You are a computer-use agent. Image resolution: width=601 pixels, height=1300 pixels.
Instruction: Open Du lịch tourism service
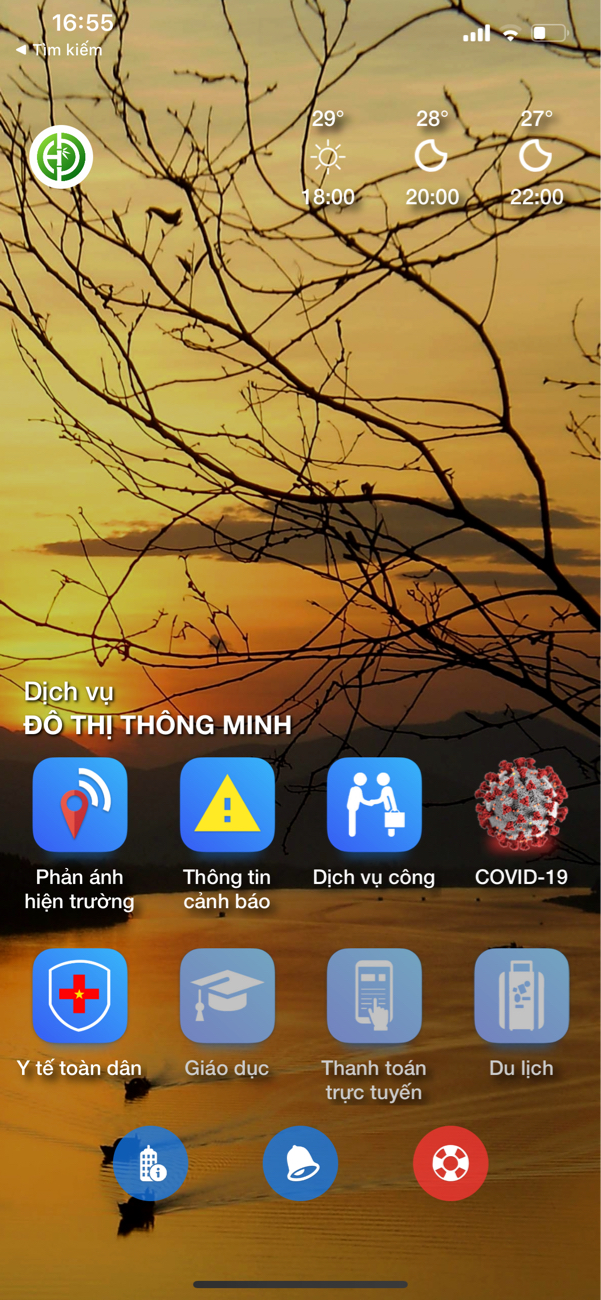pyautogui.click(x=521, y=996)
